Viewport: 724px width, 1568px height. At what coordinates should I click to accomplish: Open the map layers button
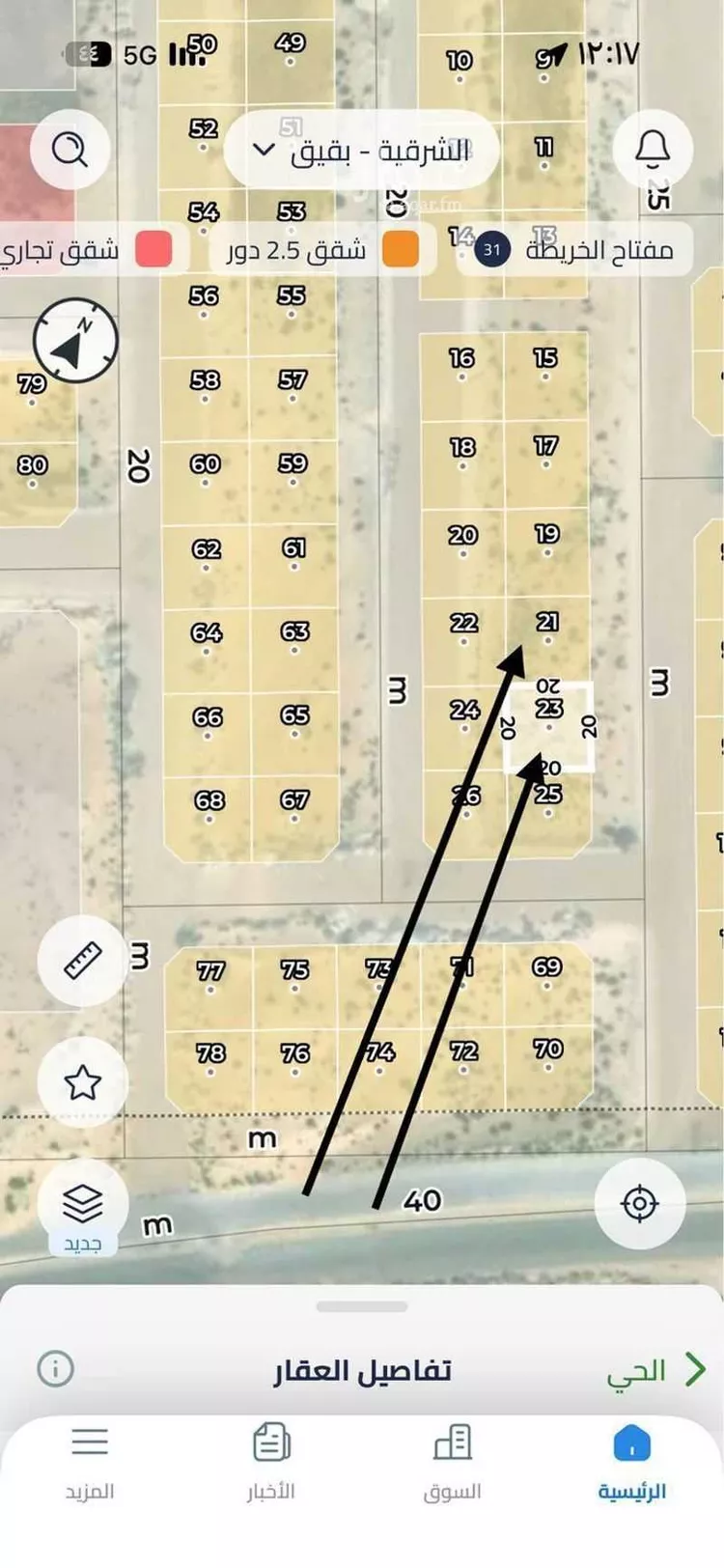click(x=82, y=1204)
